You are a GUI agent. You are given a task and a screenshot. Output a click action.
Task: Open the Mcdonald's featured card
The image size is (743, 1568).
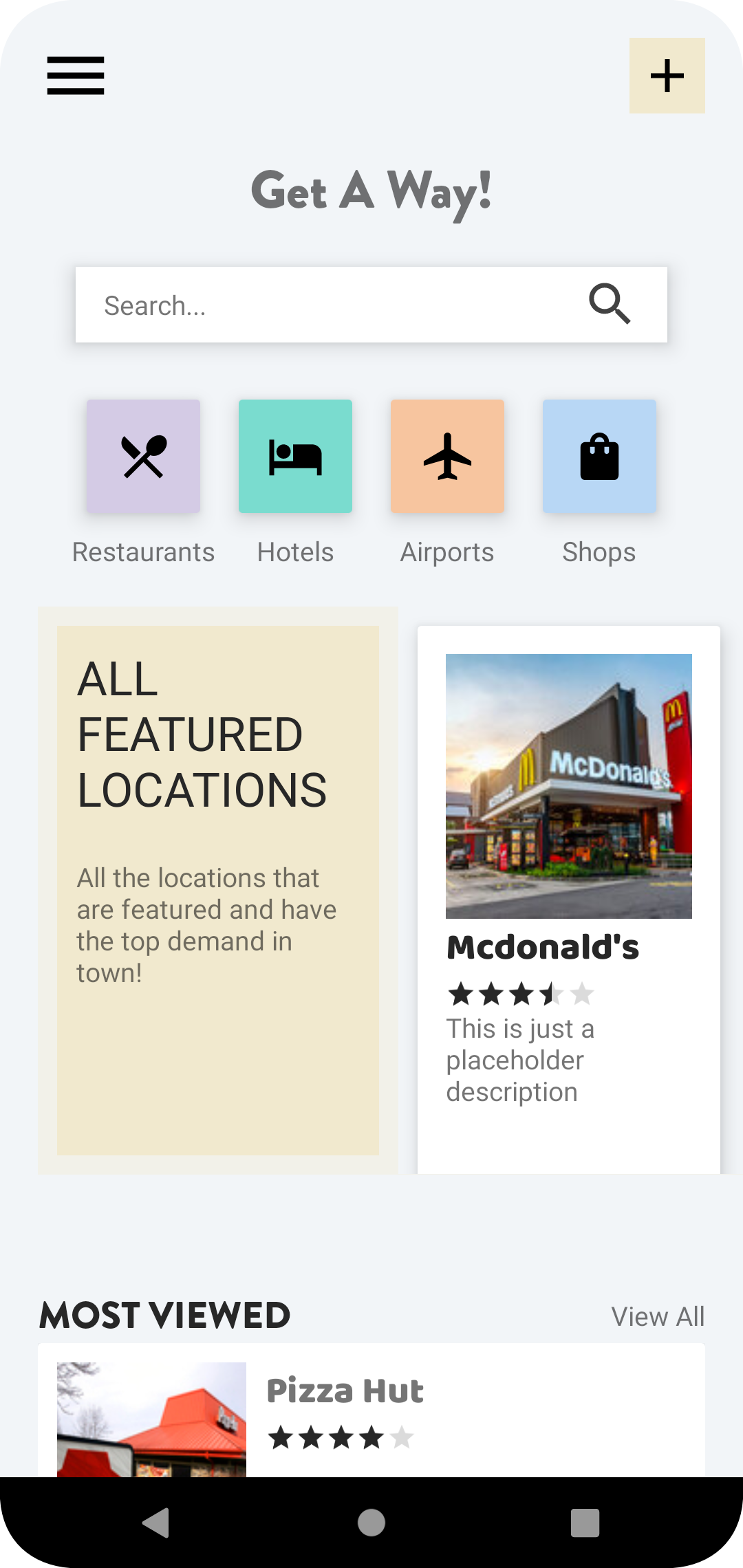click(569, 900)
